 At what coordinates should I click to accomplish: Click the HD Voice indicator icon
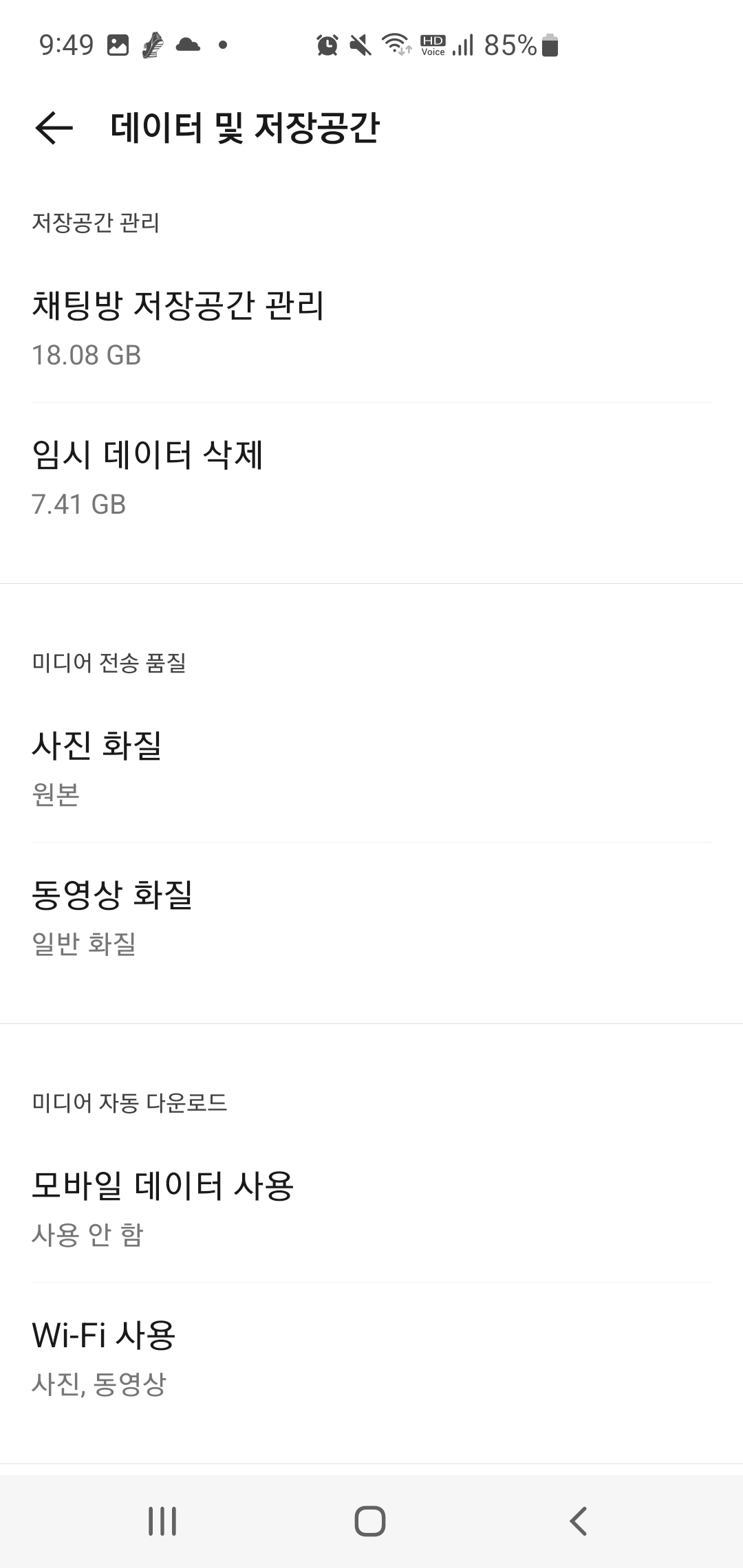tap(432, 45)
